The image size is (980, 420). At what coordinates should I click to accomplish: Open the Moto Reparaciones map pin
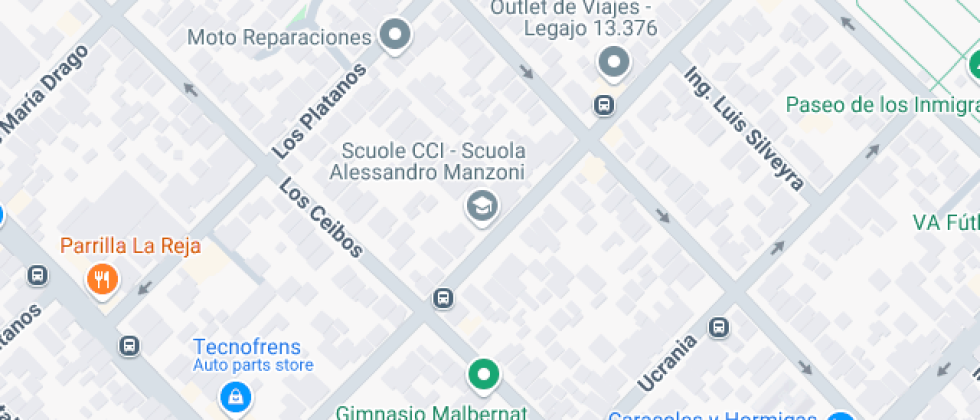pos(396,36)
